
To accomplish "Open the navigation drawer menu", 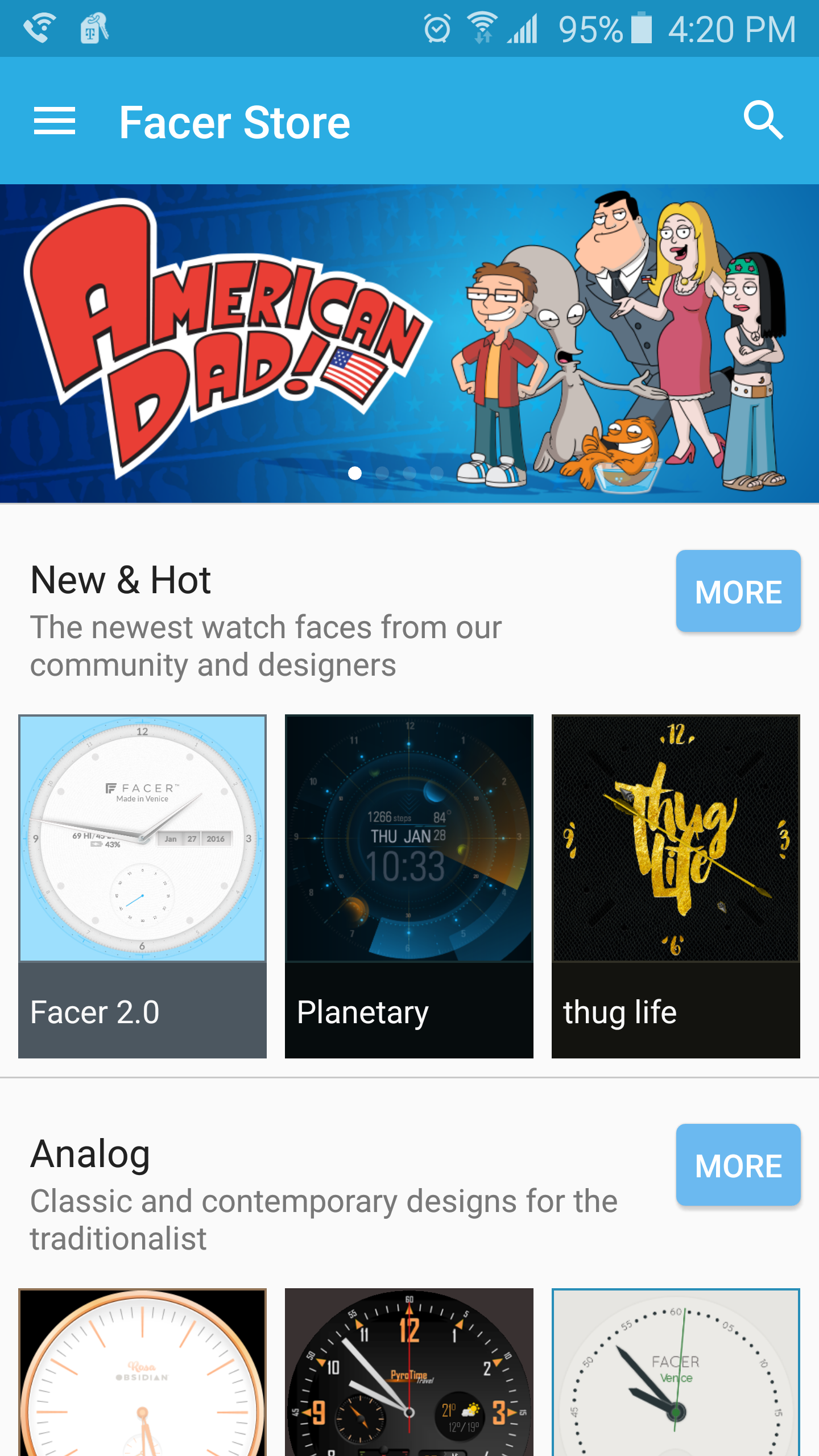I will tap(55, 121).
